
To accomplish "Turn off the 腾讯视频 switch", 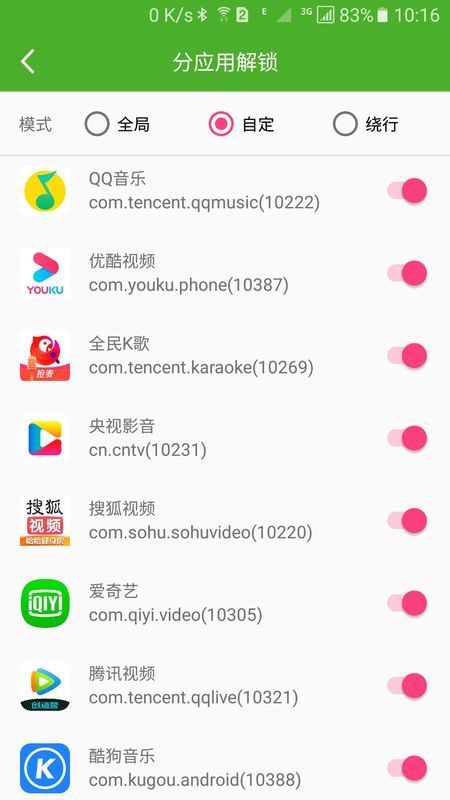I will coord(407,686).
